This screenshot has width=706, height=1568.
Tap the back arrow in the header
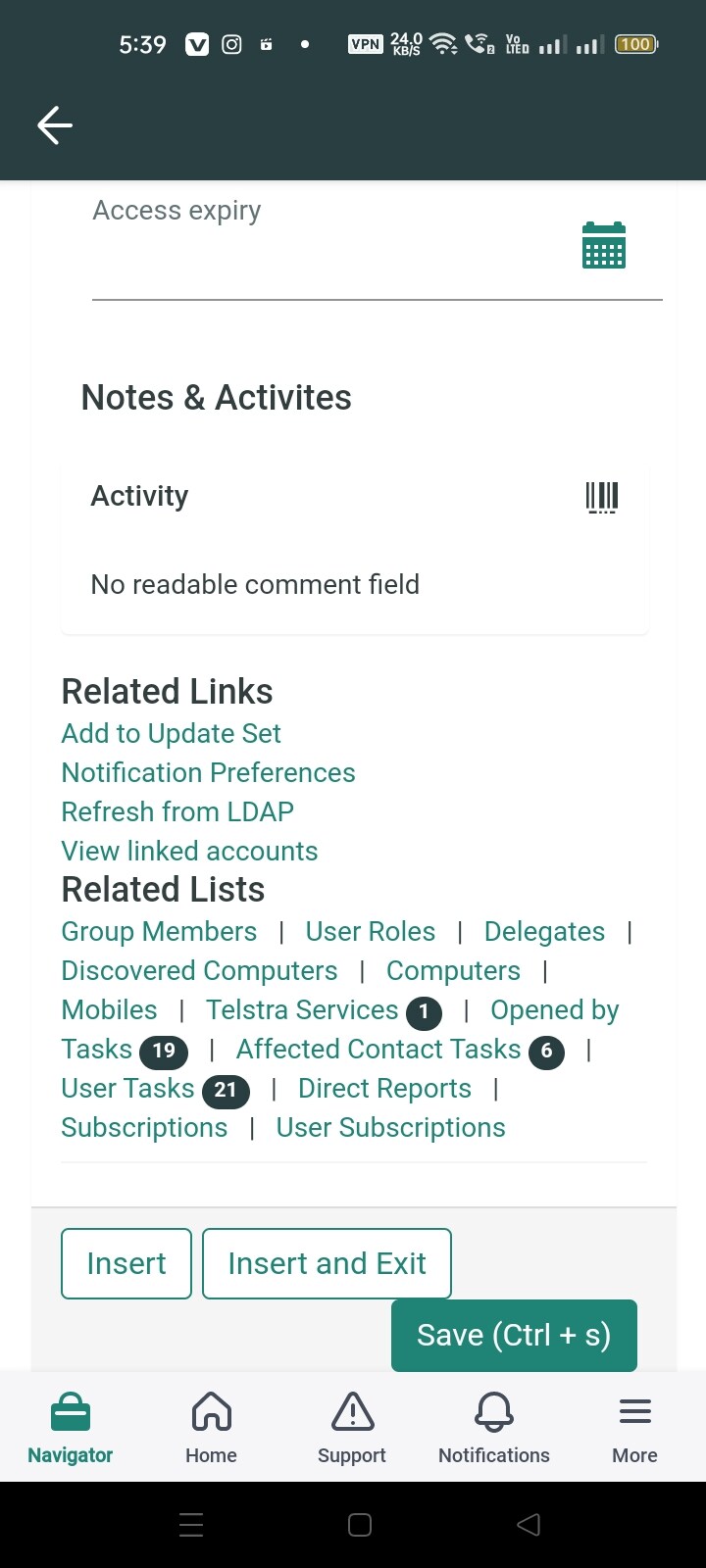tap(54, 124)
